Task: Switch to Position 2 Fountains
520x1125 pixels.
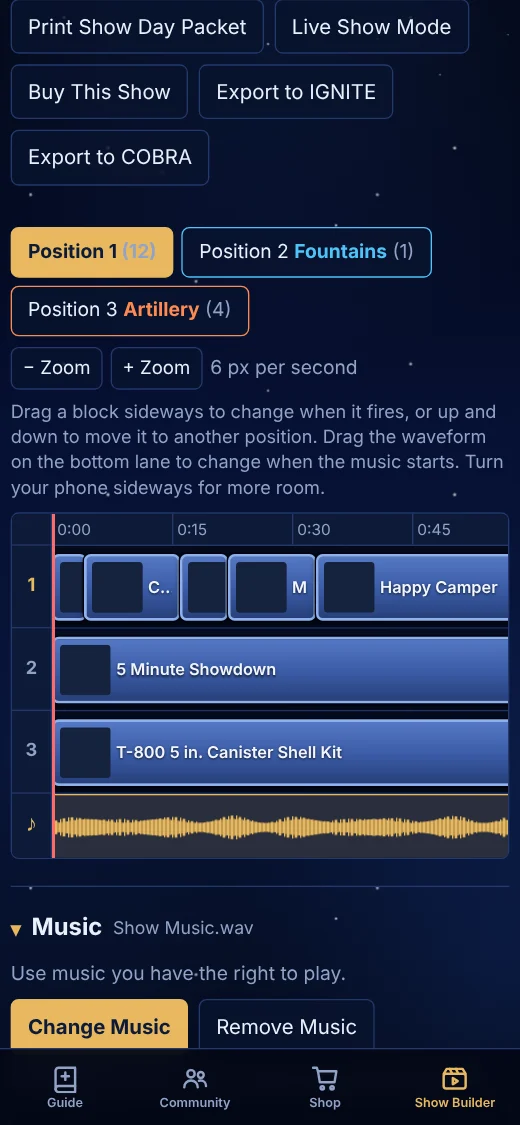Action: coord(306,252)
